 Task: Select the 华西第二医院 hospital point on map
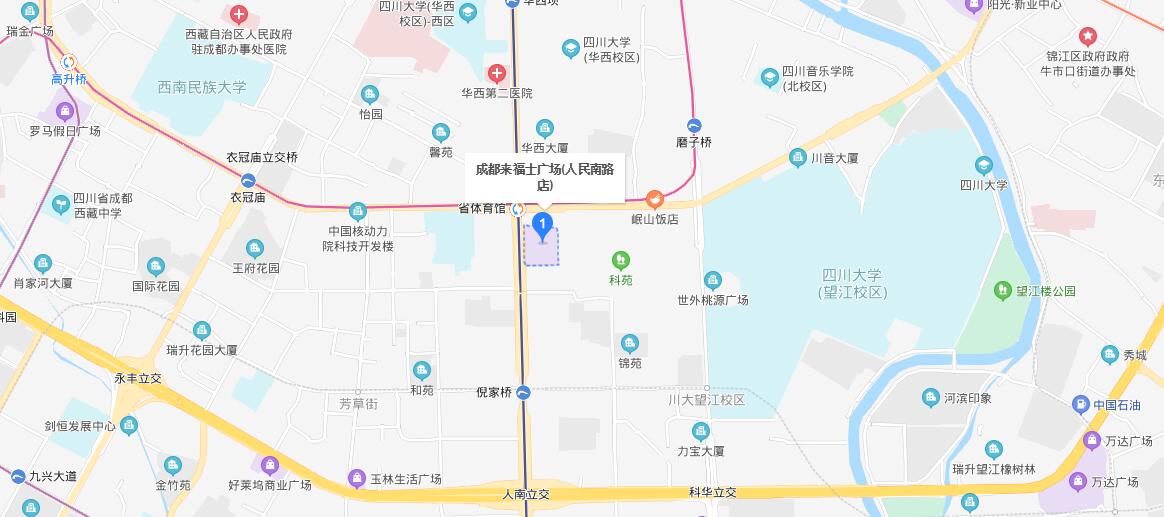pos(496,73)
